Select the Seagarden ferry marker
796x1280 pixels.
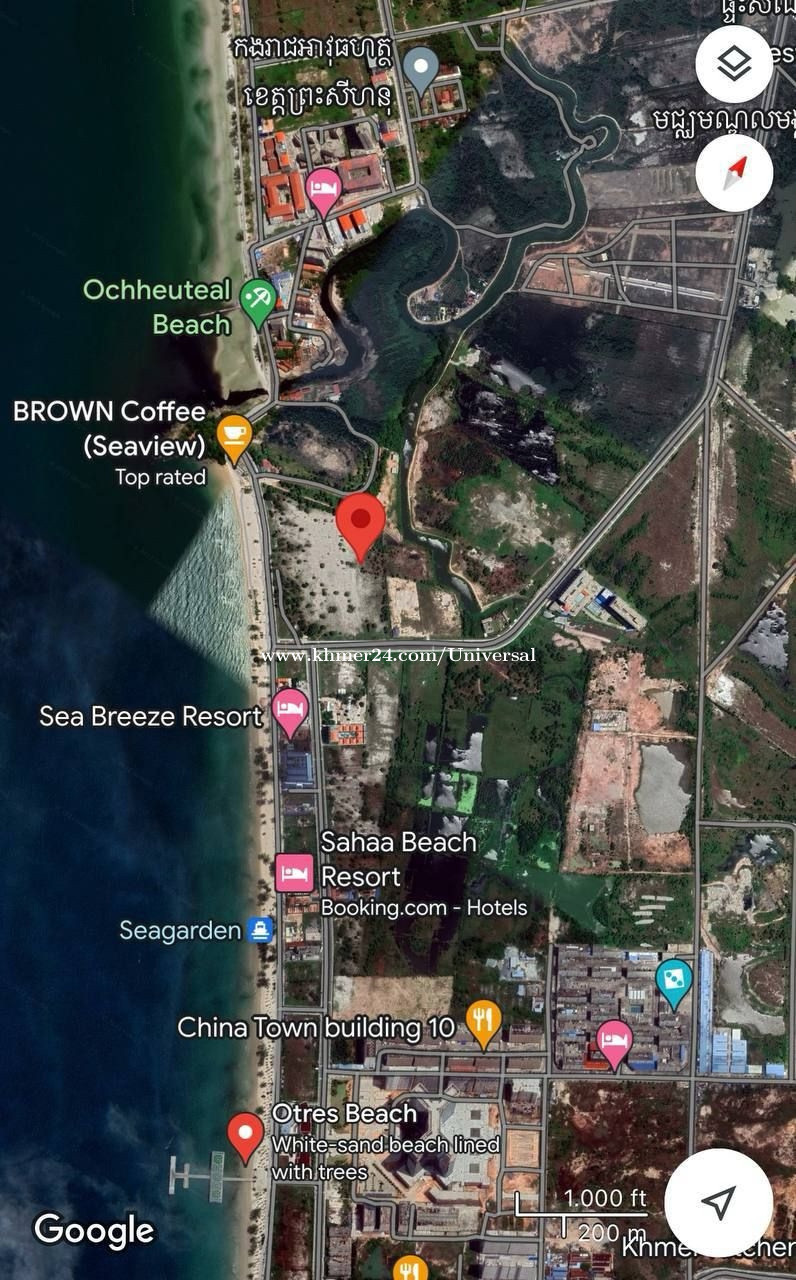click(x=260, y=931)
